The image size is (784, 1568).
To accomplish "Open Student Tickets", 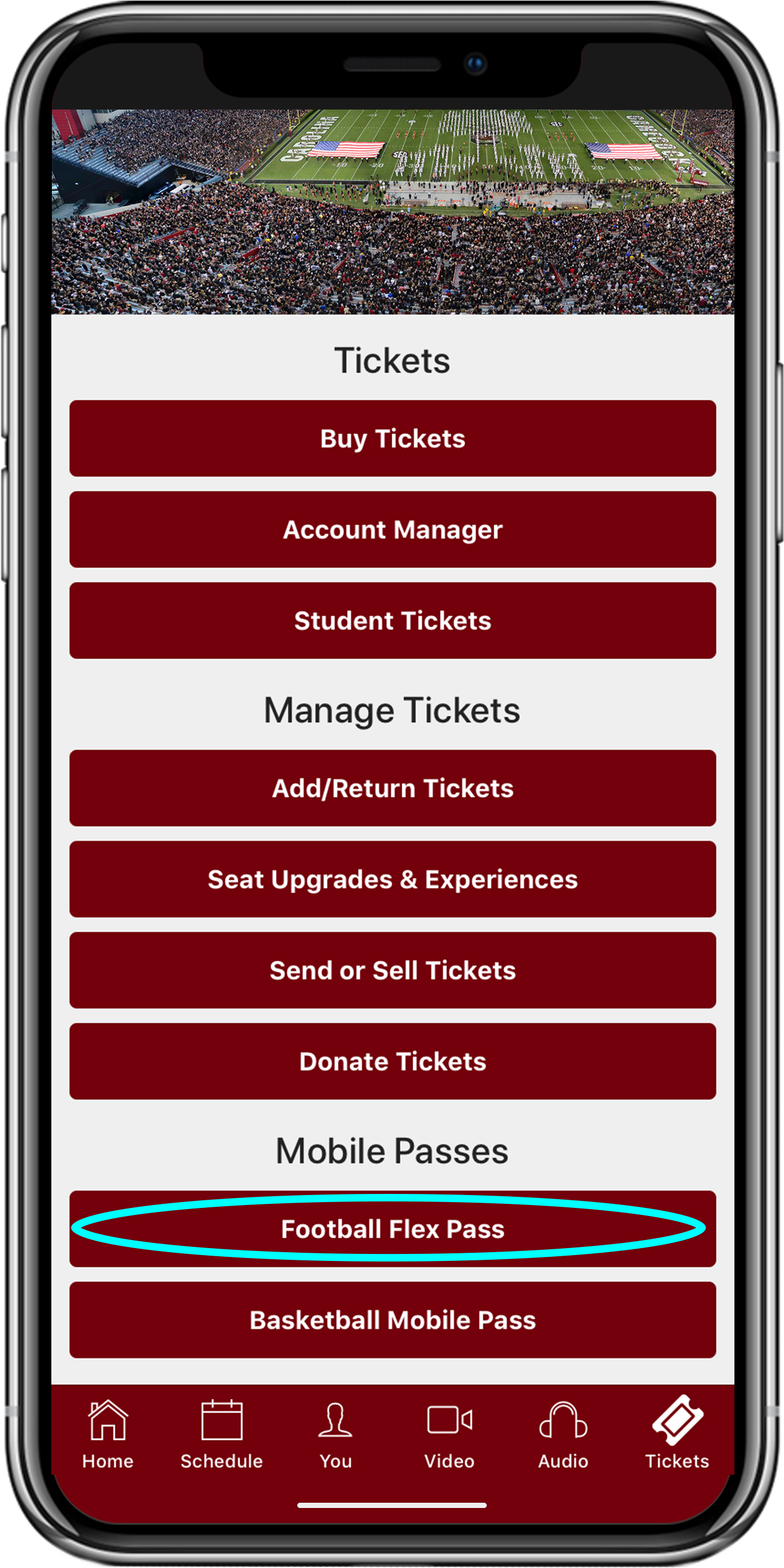I will click(x=393, y=620).
